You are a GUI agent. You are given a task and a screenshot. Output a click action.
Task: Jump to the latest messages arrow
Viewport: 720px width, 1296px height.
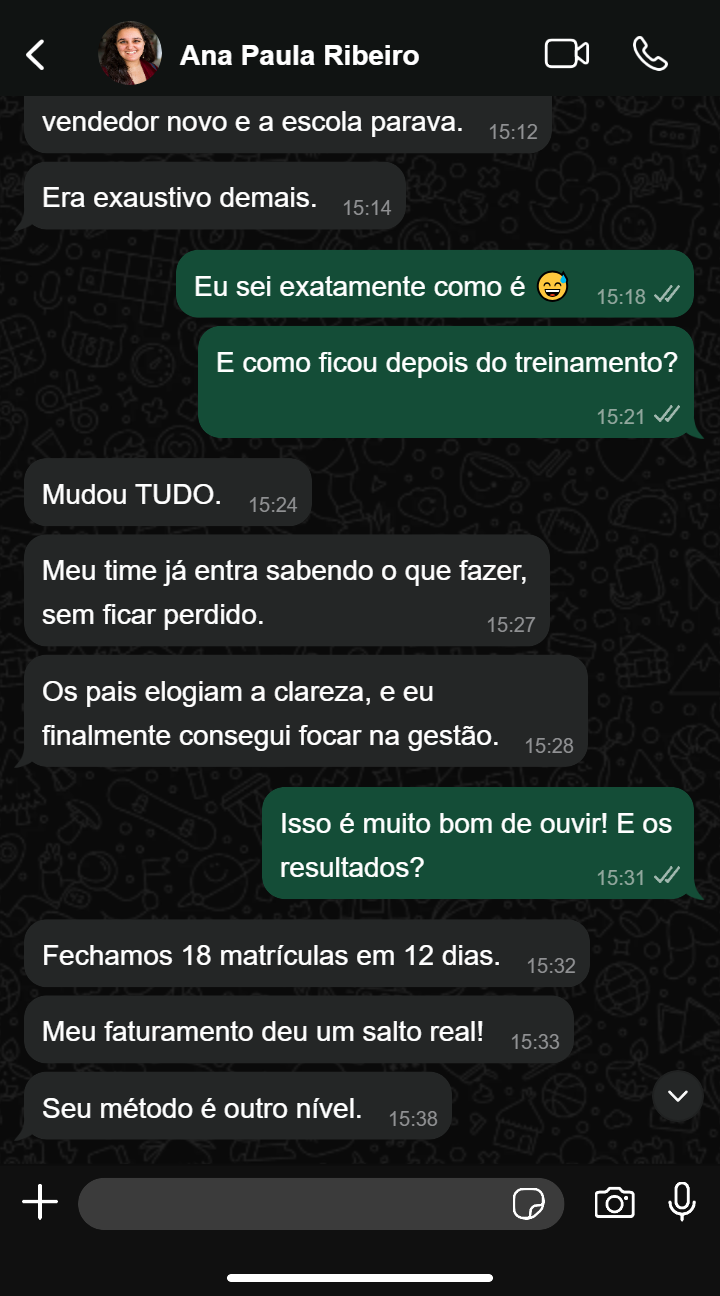678,1096
